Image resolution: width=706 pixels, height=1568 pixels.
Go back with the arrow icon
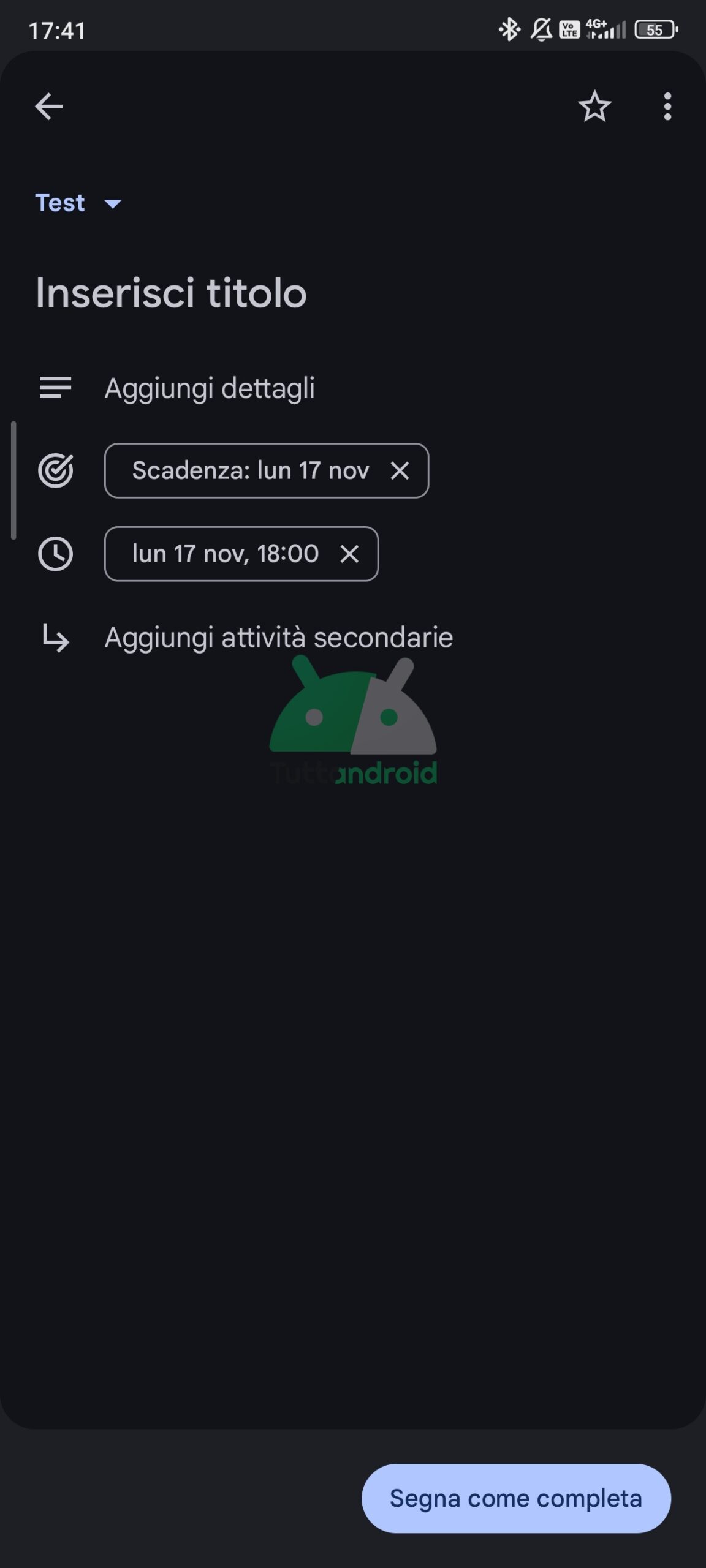coord(48,107)
